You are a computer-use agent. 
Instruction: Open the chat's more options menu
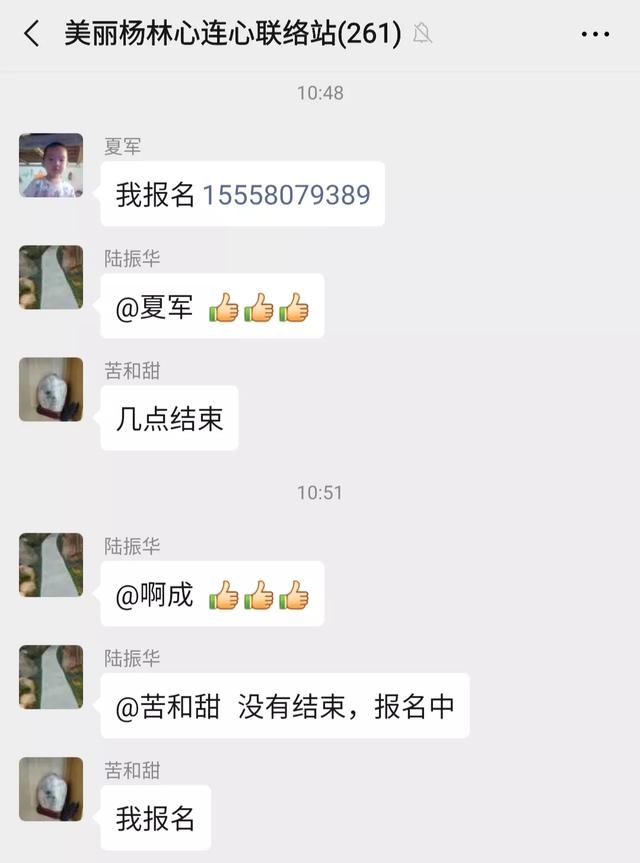[595, 34]
